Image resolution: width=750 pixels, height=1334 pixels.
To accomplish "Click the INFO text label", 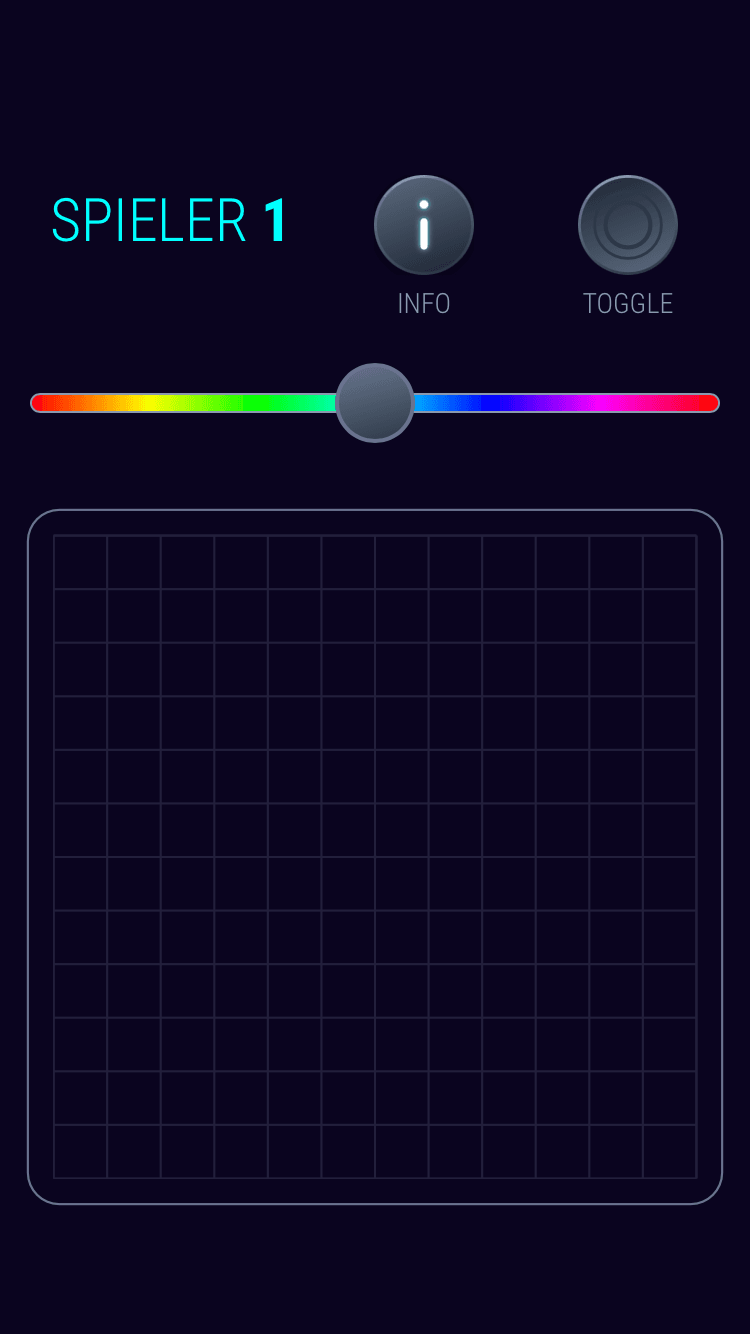I will [424, 303].
